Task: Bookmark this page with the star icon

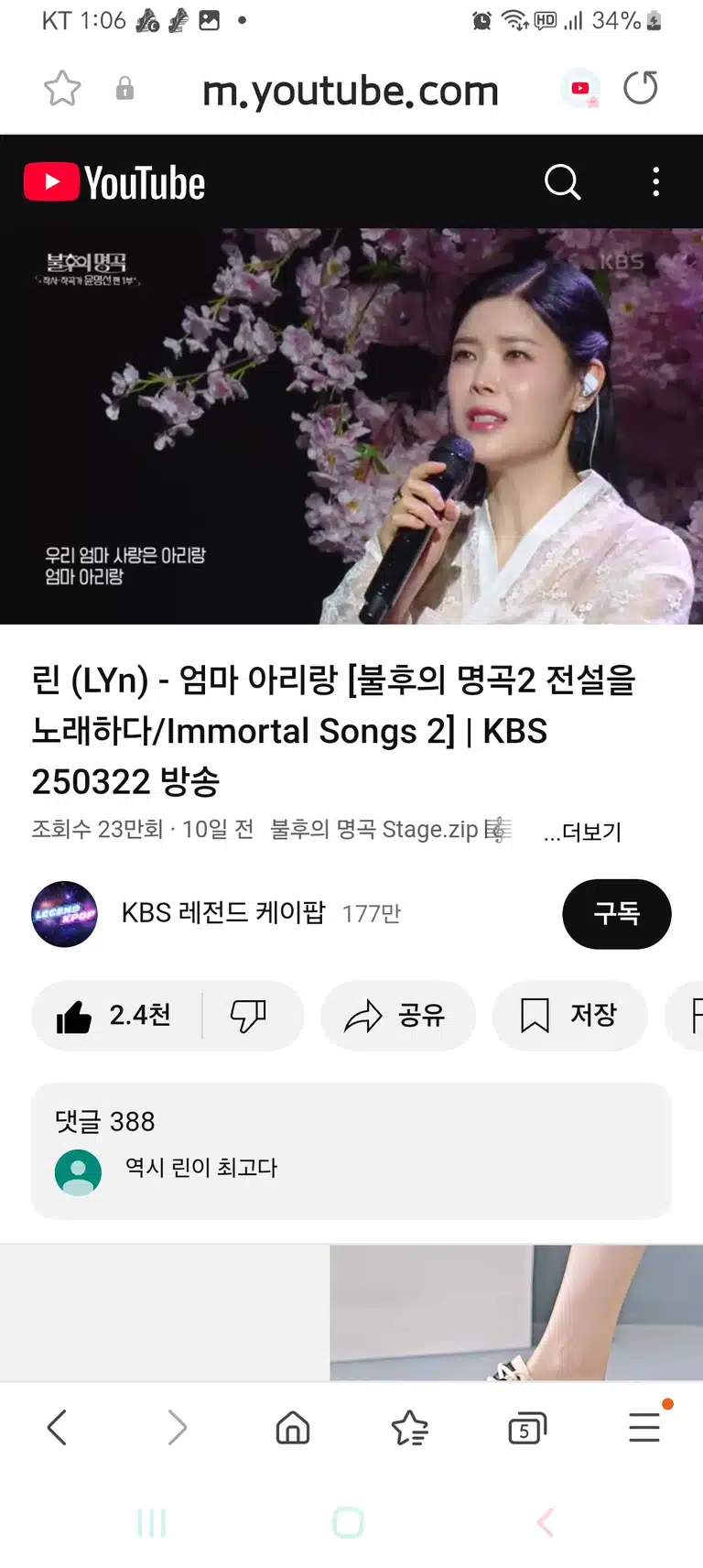Action: tap(62, 89)
